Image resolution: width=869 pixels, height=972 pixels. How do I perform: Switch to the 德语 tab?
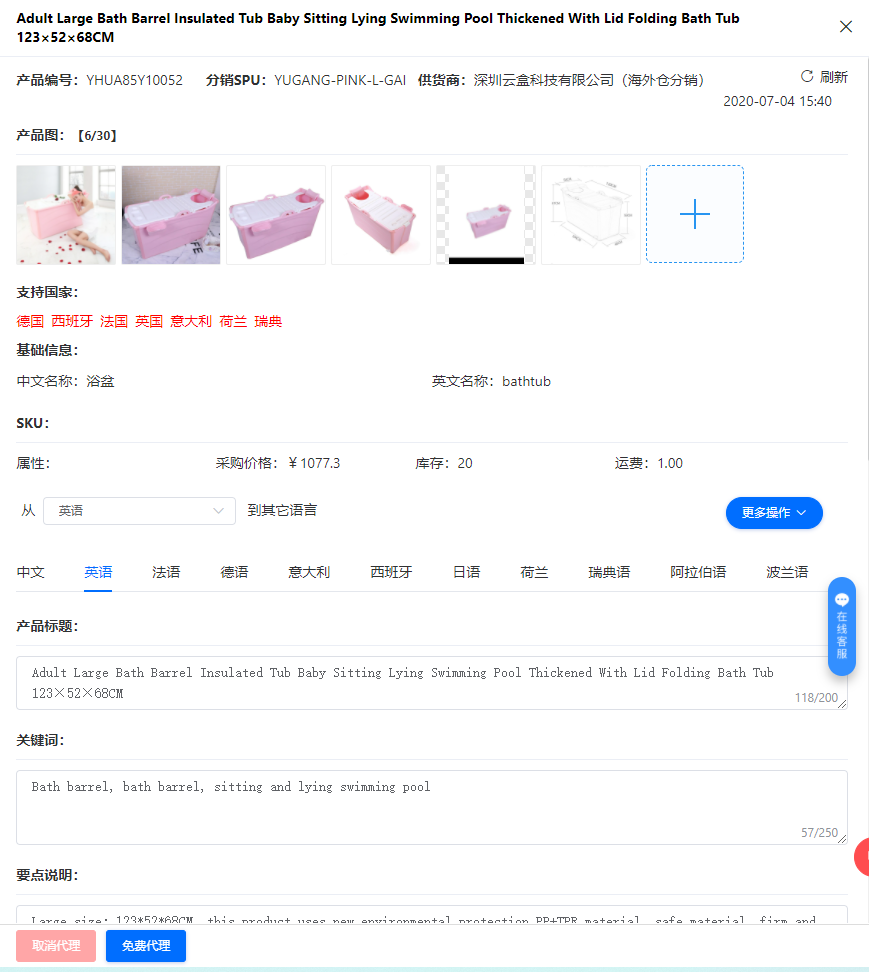[x=234, y=572]
